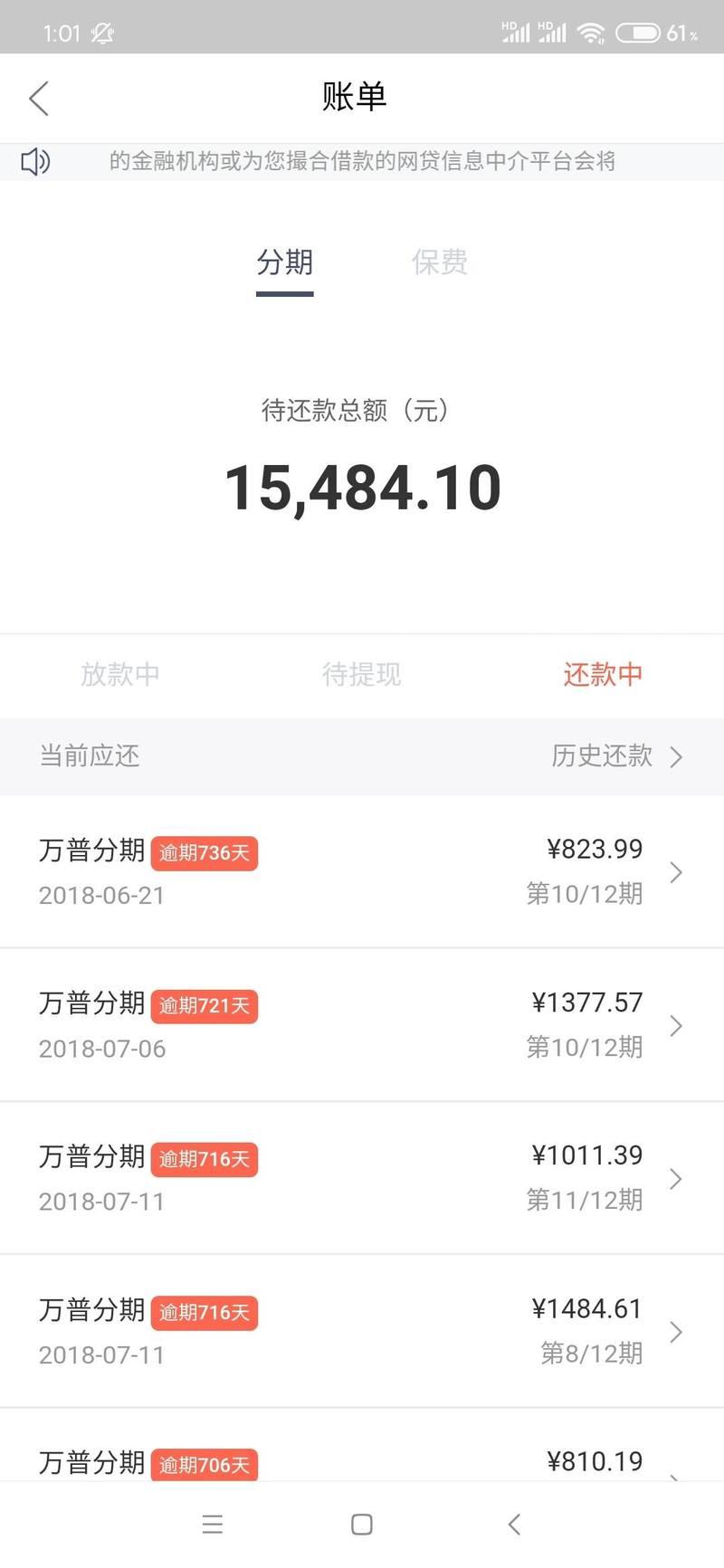Open the Wi-Fi status icon area
Image resolution: width=724 pixels, height=1568 pixels.
click(593, 30)
